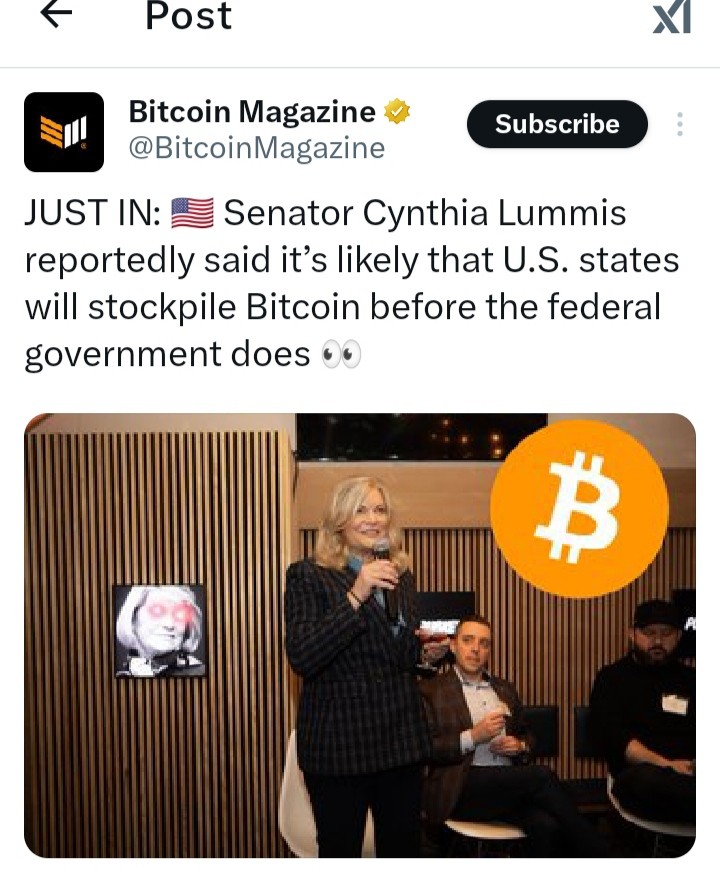Open the post's three-dot overflow menu
The image size is (720, 877).
pyautogui.click(x=680, y=124)
